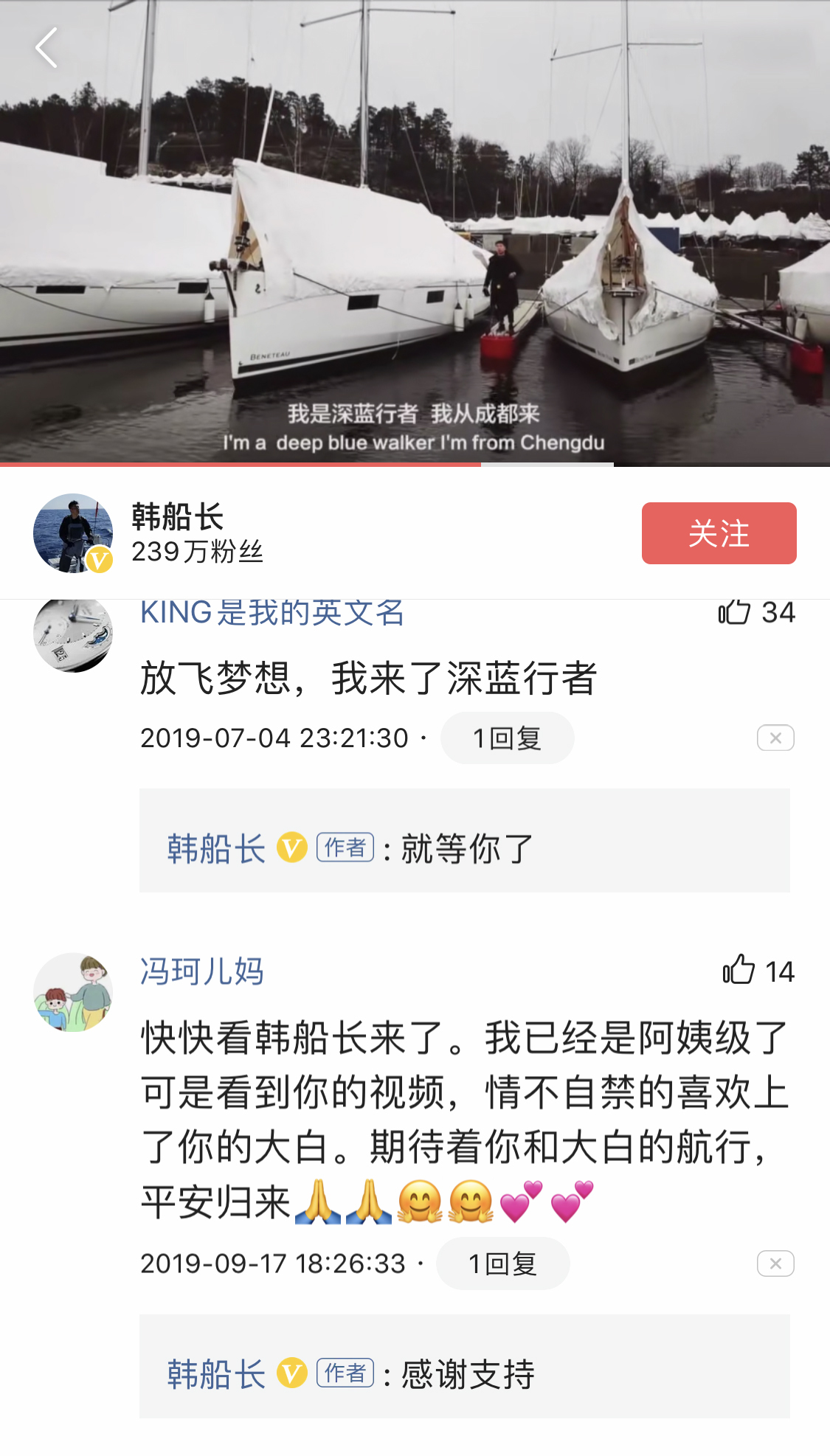Dismiss KING's comment via its X button
This screenshot has height=1456, width=830.
click(x=775, y=737)
